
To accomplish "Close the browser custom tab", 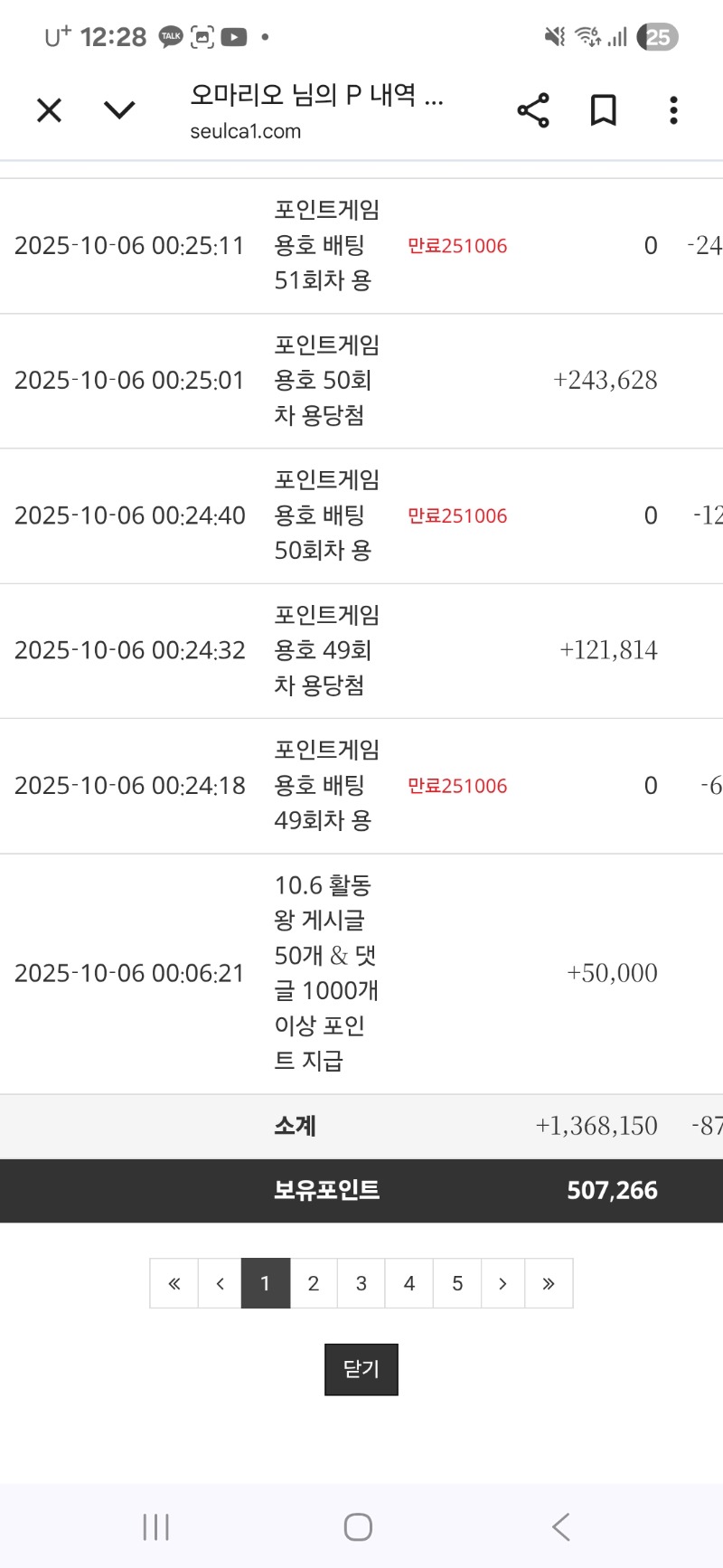I will [x=49, y=110].
